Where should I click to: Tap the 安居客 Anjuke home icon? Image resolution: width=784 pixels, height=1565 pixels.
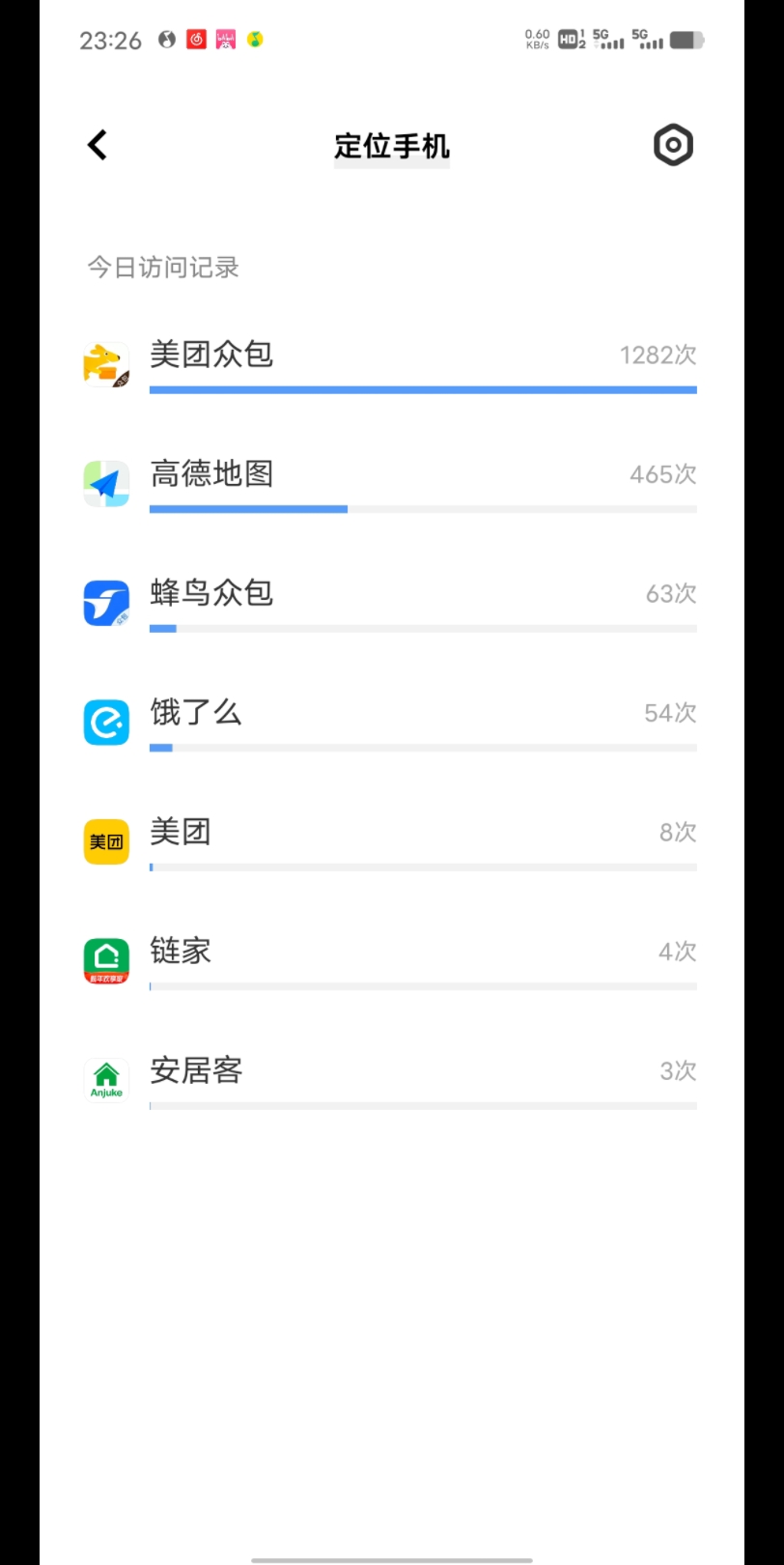[106, 1079]
